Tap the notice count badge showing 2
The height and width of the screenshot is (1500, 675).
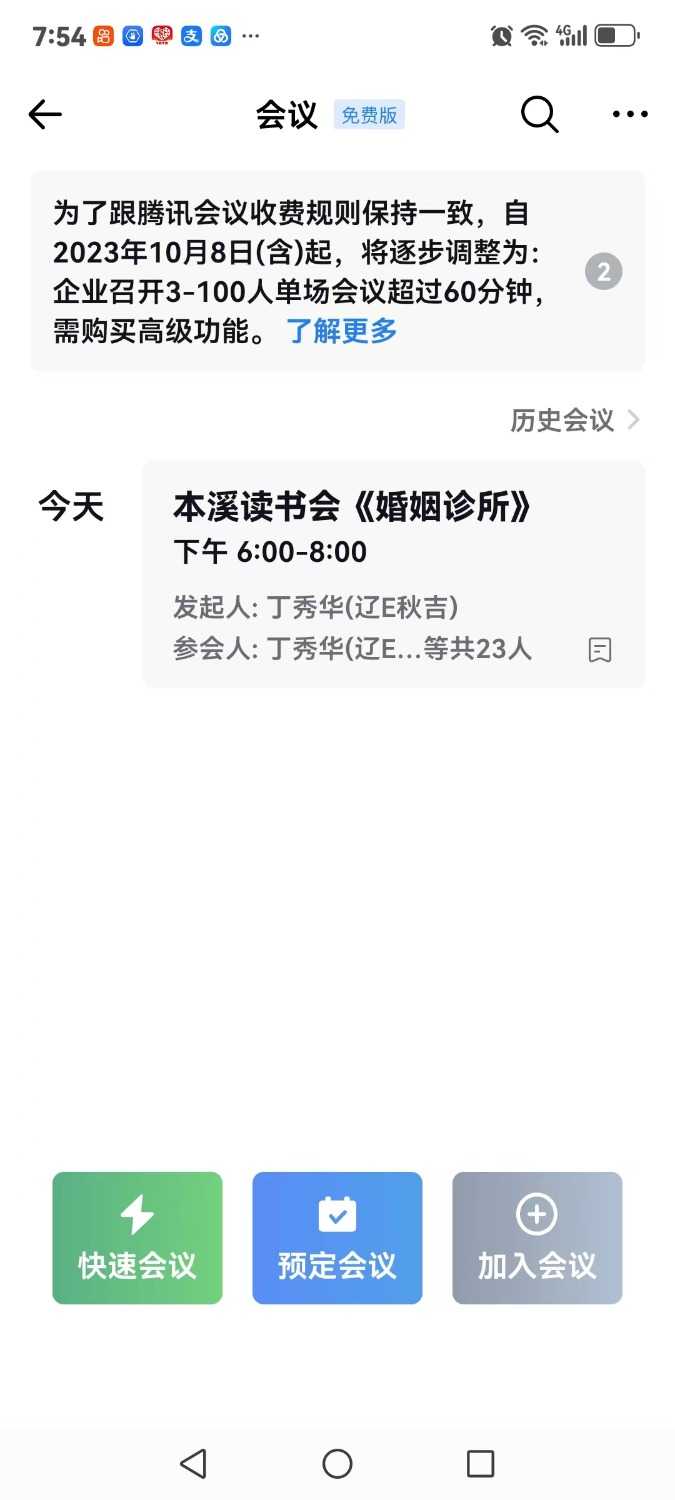[603, 271]
